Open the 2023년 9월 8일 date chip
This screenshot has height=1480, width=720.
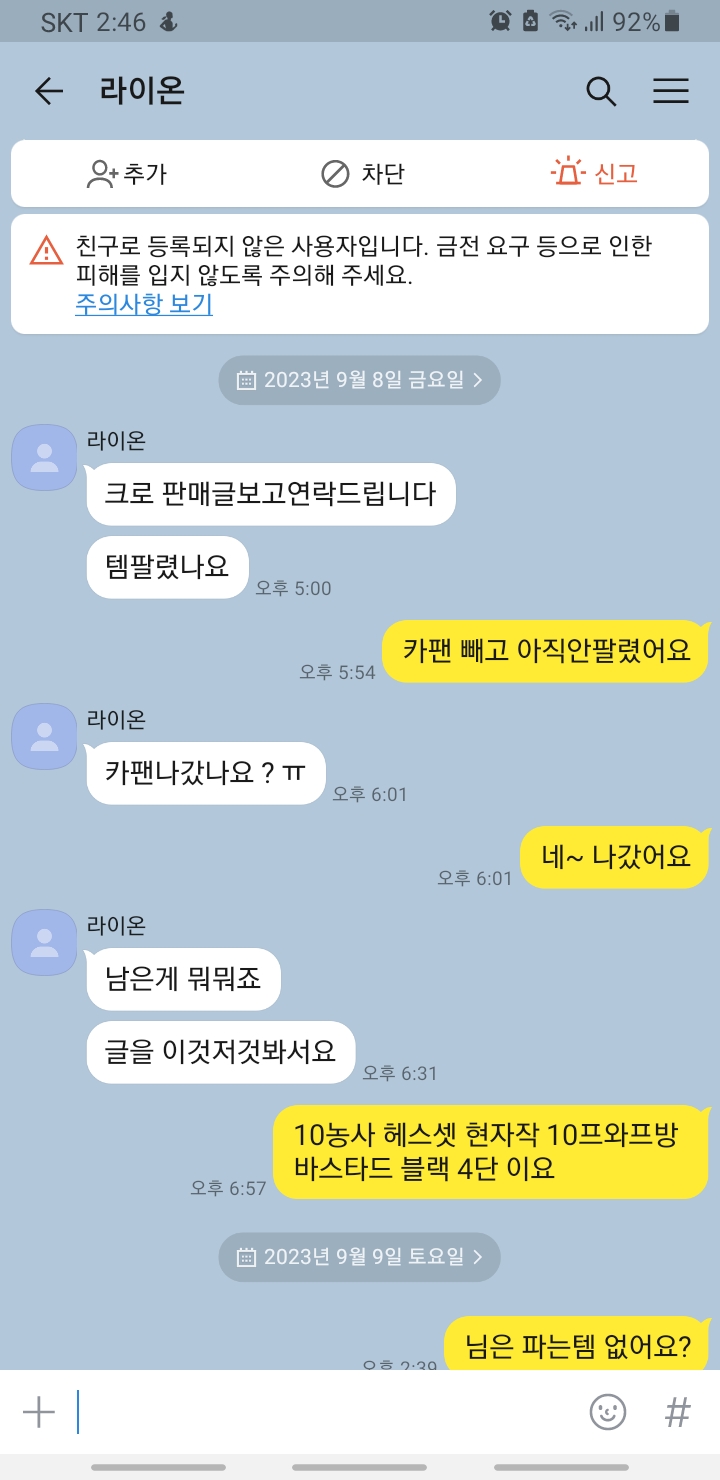[360, 380]
